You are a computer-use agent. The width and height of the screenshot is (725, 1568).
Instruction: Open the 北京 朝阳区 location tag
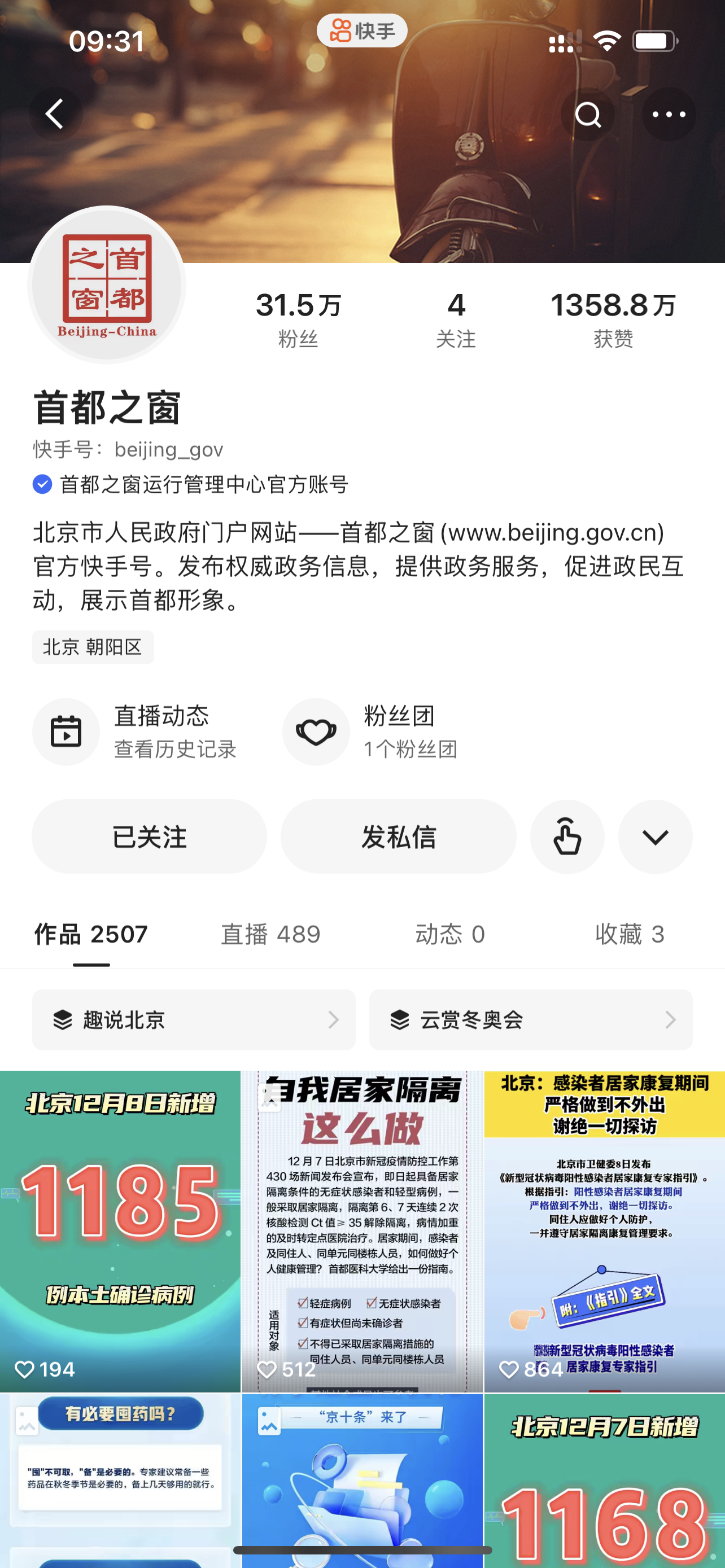(93, 647)
